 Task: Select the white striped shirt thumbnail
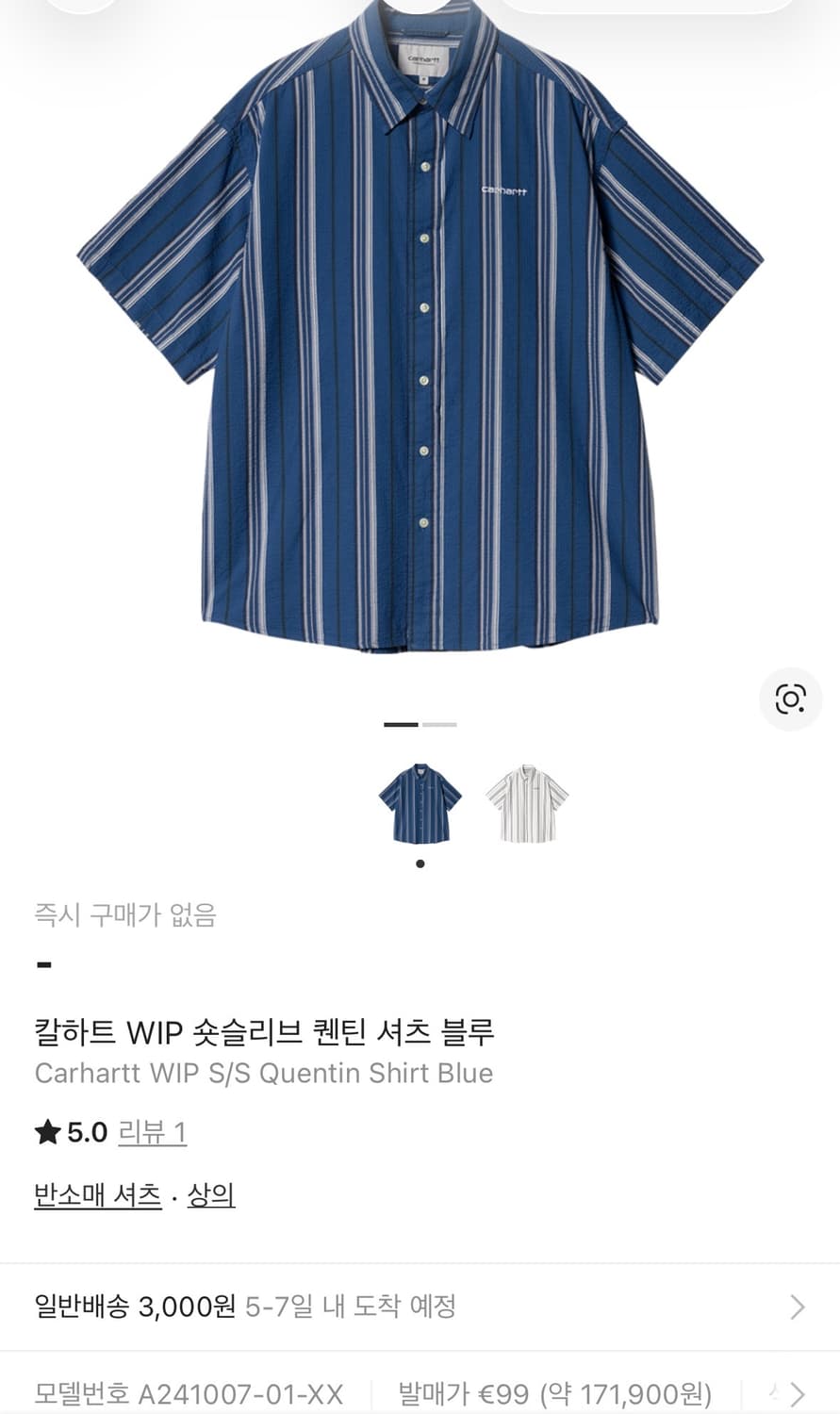click(x=525, y=800)
